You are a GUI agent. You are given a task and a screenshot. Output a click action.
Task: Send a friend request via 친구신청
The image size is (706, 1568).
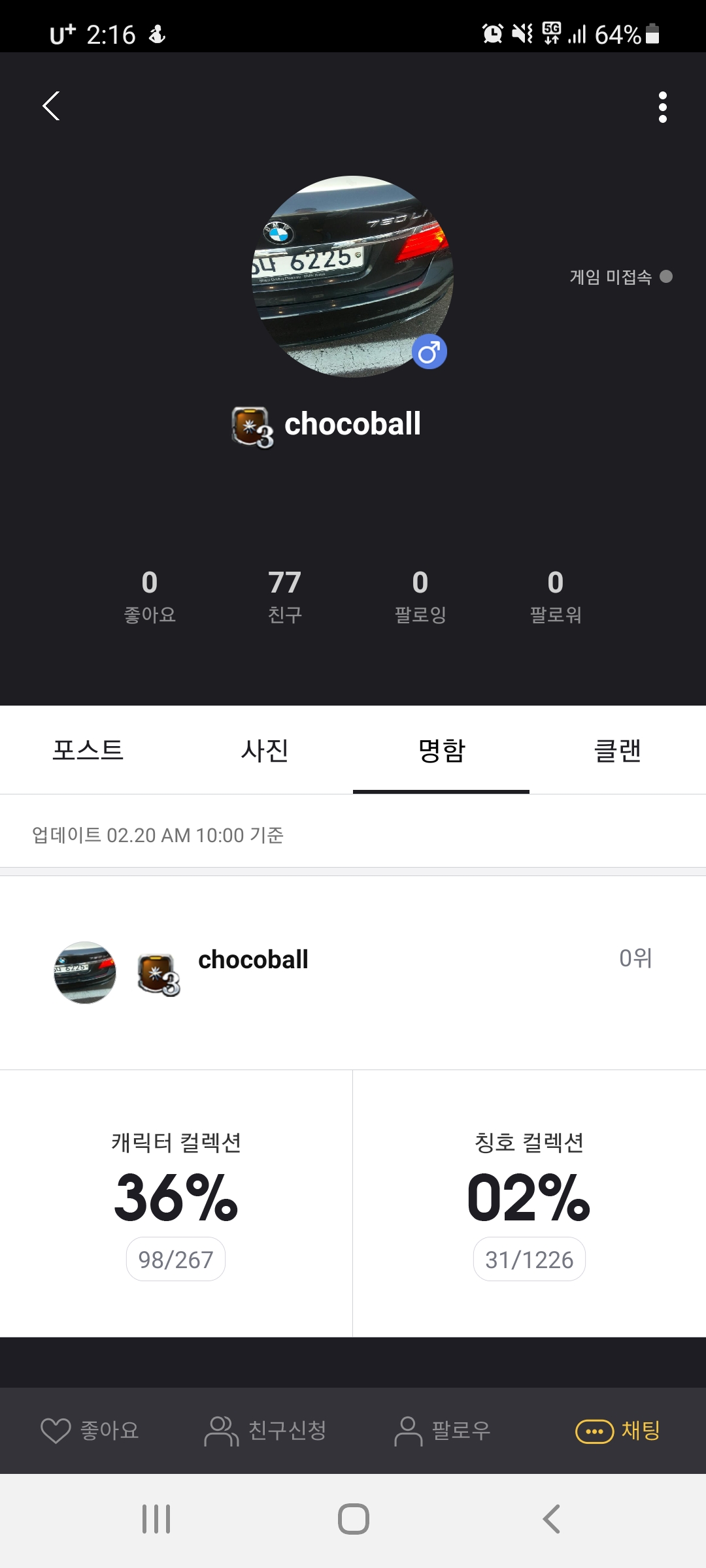coord(265,1430)
